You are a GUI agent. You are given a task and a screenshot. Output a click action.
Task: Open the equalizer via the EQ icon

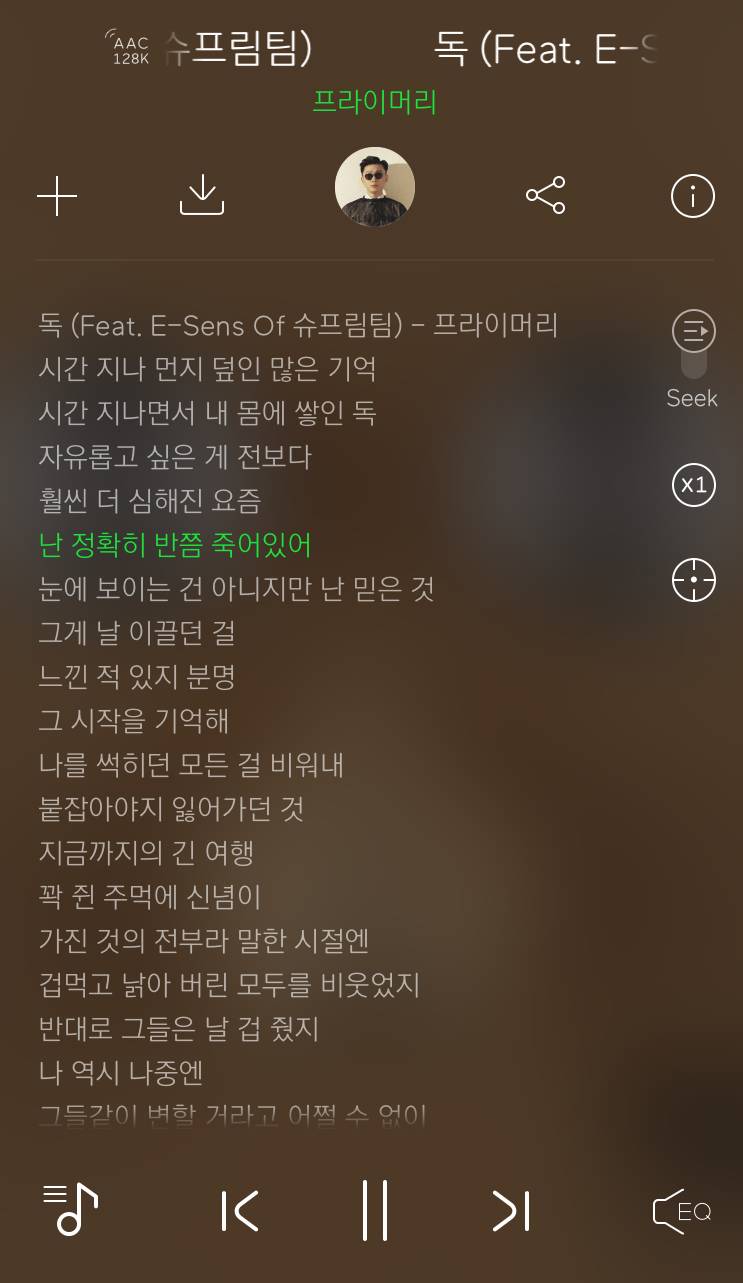coord(679,1210)
